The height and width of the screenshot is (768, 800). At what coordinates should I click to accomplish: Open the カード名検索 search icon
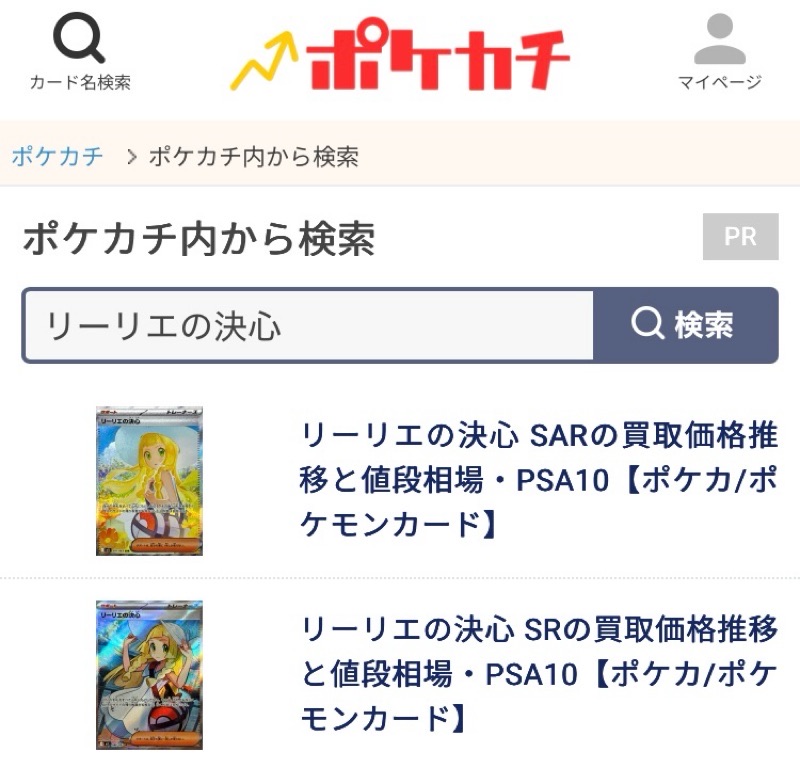pos(79,52)
